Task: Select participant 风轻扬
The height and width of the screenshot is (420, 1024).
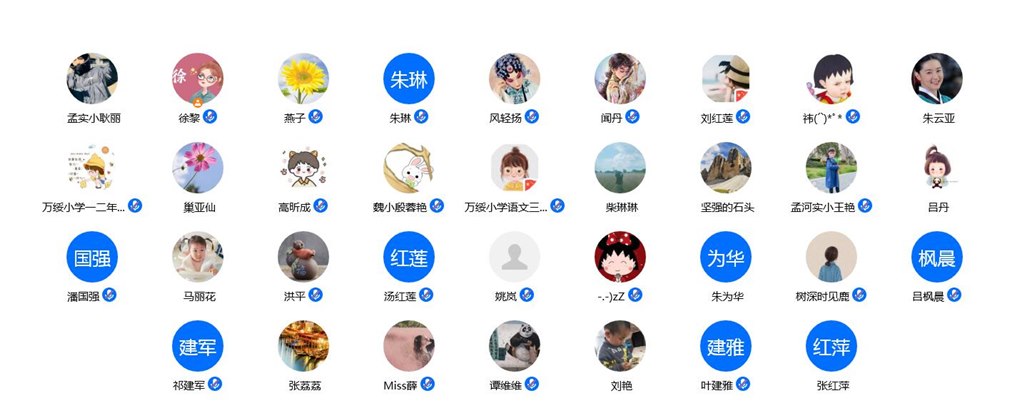Action: click(x=515, y=79)
